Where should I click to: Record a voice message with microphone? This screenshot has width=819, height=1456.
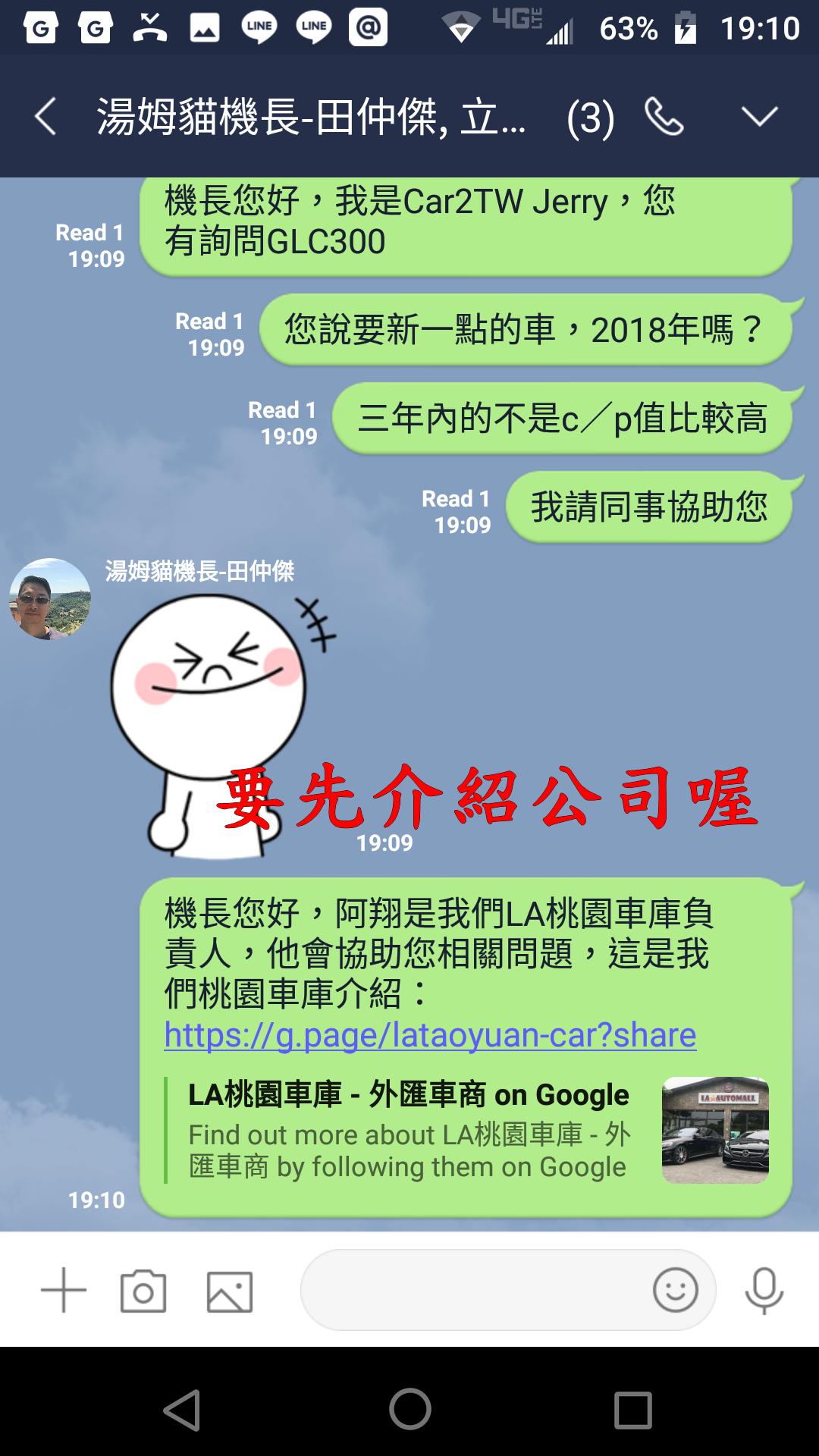point(764,1290)
